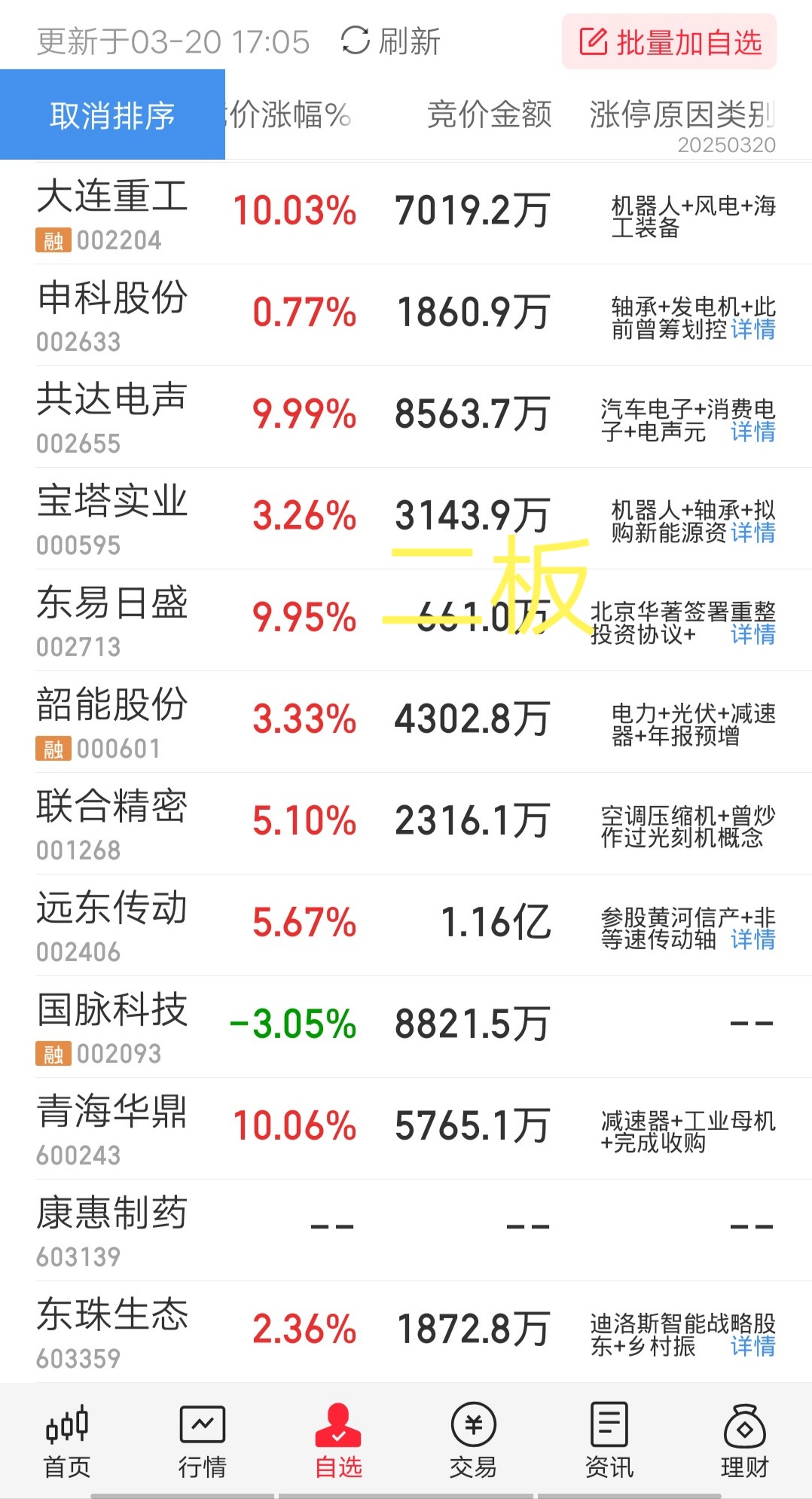Switch to 行情 tab
The image size is (812, 1499).
pos(202,1440)
